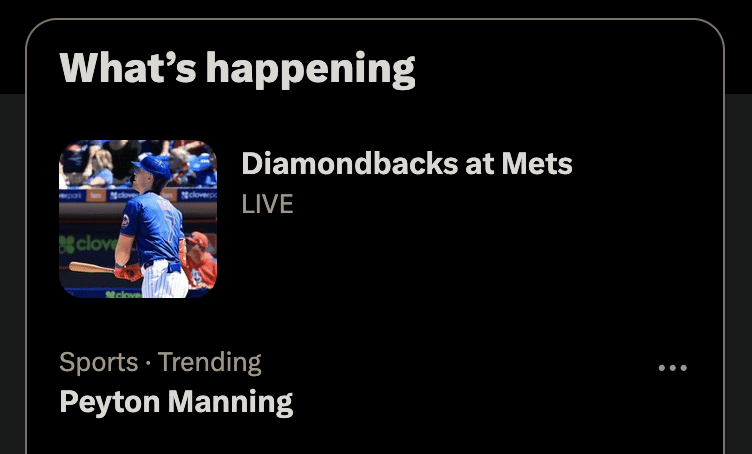Open the Peyton Manning trending topic
The height and width of the screenshot is (454, 752).
coord(176,402)
